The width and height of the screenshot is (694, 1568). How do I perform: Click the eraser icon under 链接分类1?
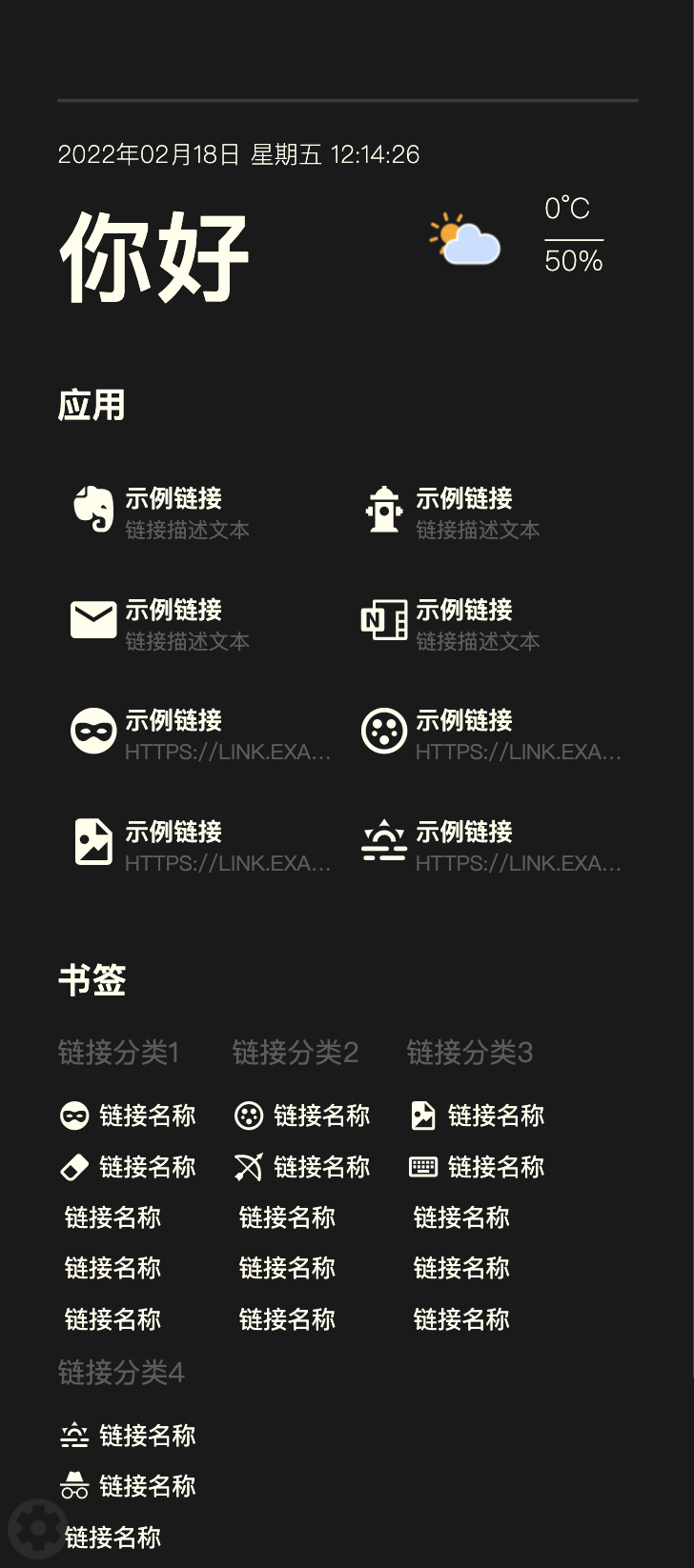pos(74,1166)
